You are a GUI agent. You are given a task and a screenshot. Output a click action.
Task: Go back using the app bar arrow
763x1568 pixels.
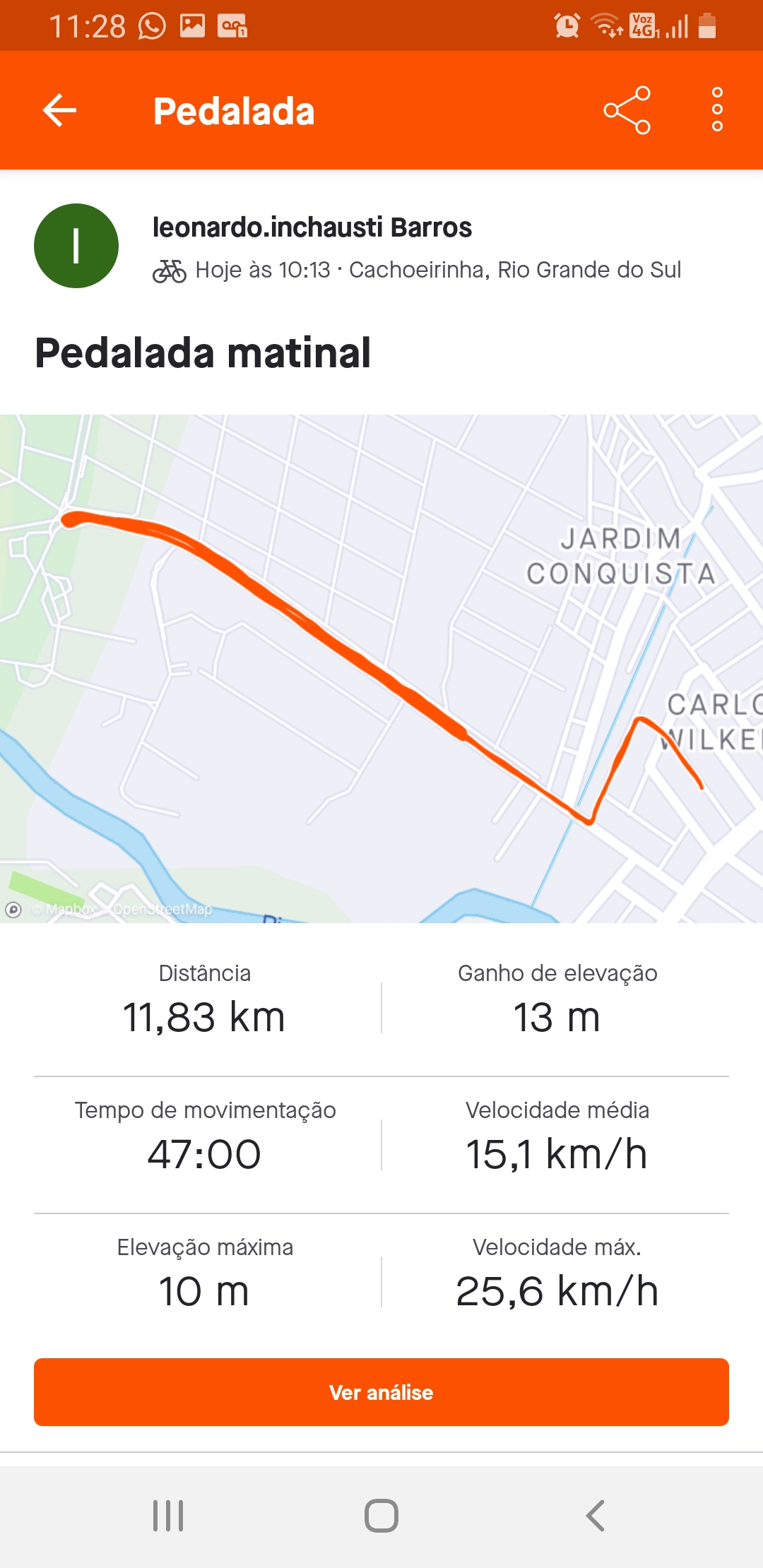(x=59, y=110)
